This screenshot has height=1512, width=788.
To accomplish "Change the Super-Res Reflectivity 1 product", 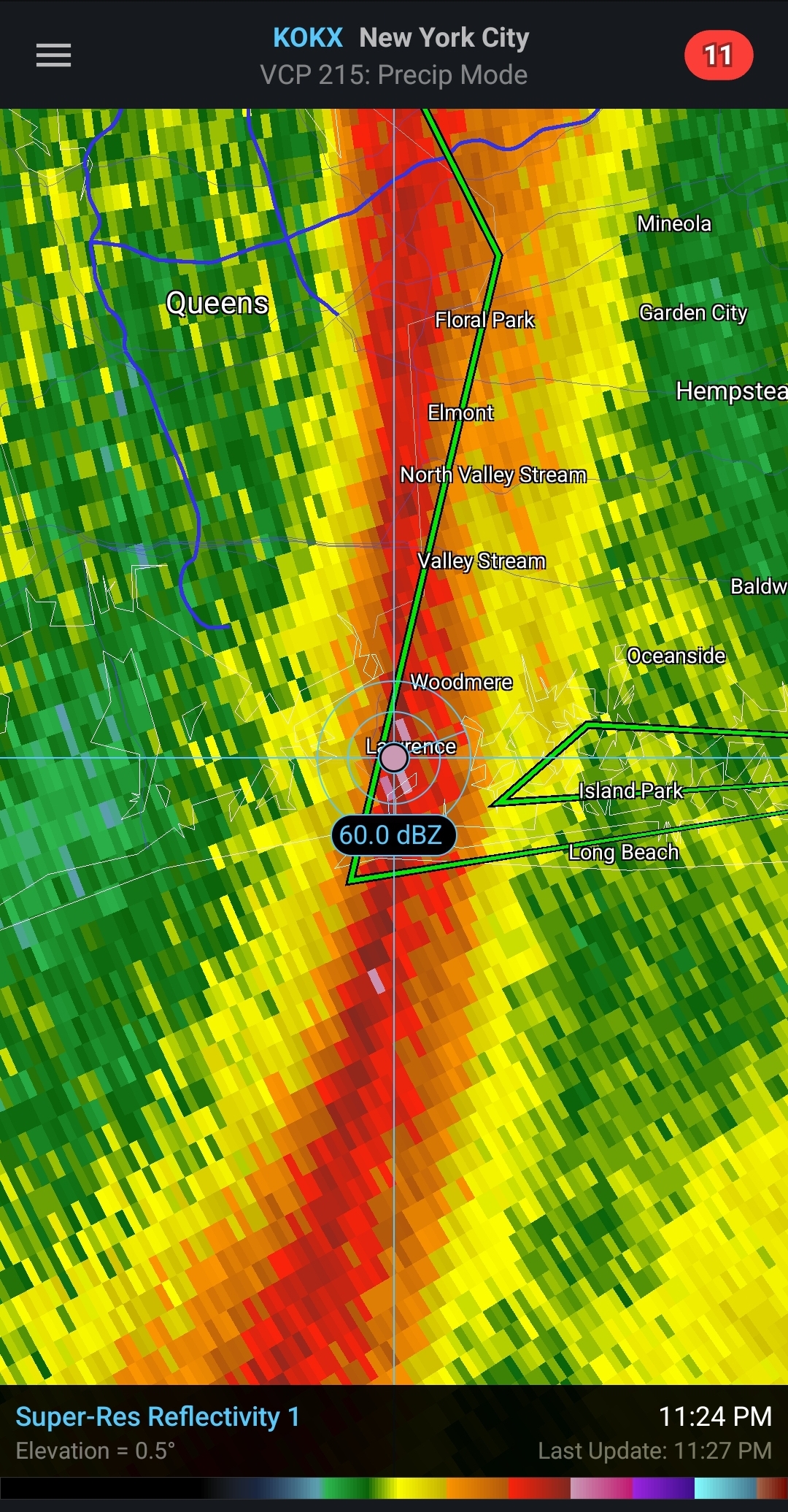I will click(x=158, y=1416).
